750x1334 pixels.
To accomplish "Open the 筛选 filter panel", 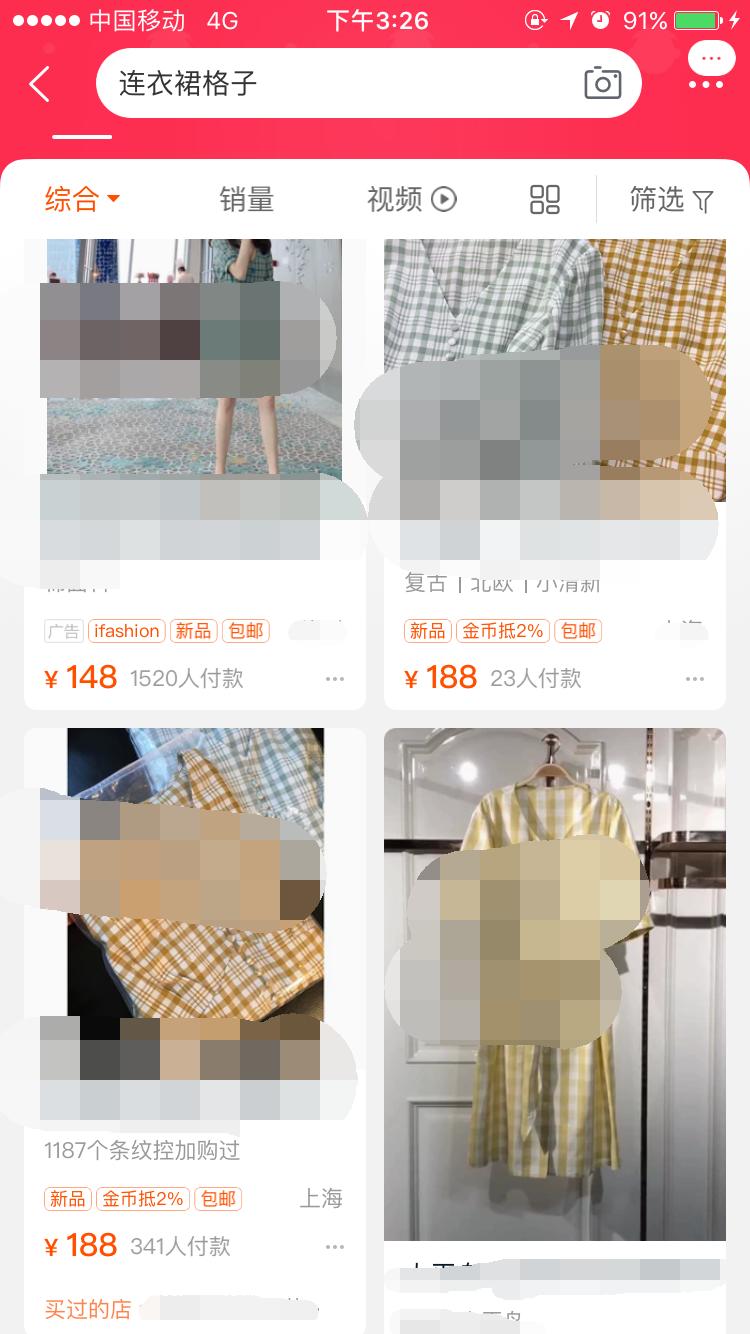I will [671, 200].
